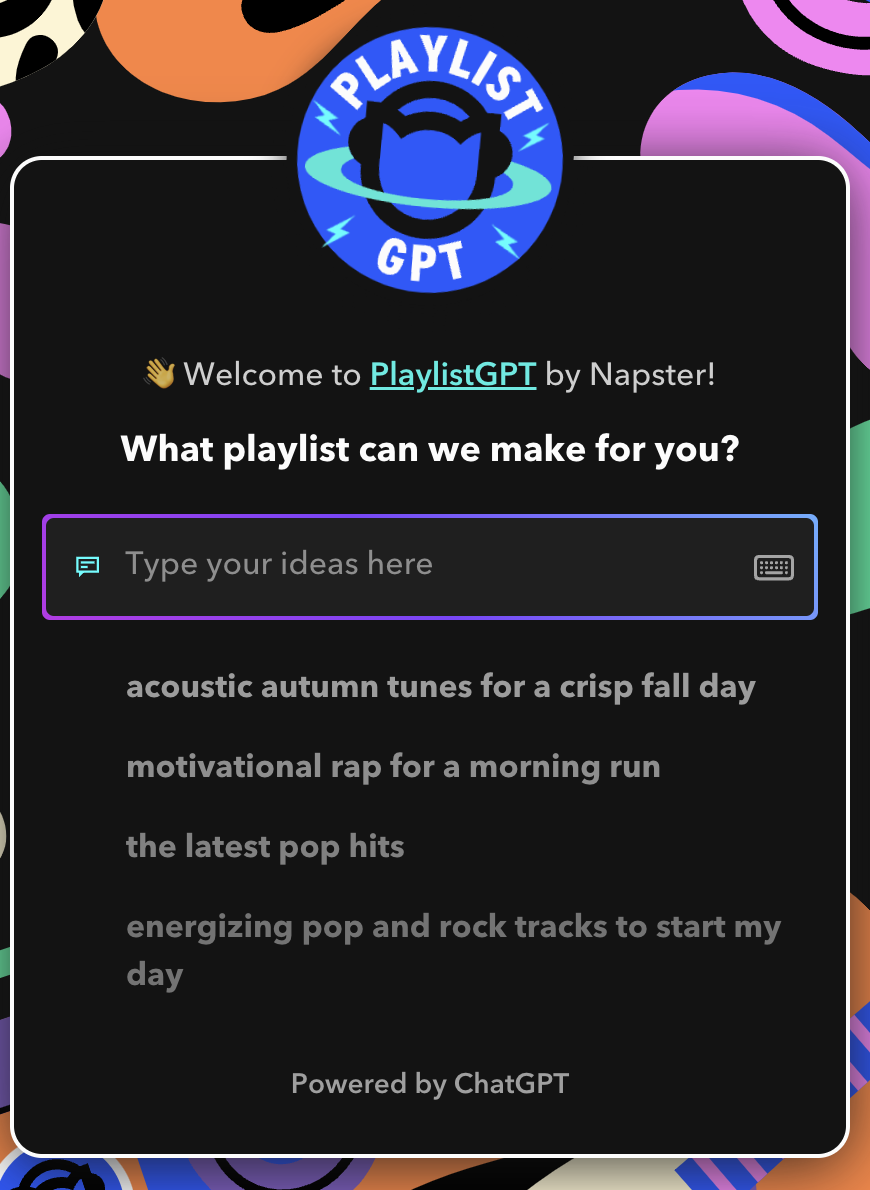Open the keyboard icon in the input box
Screen dimensions: 870x1190
[x=773, y=568]
